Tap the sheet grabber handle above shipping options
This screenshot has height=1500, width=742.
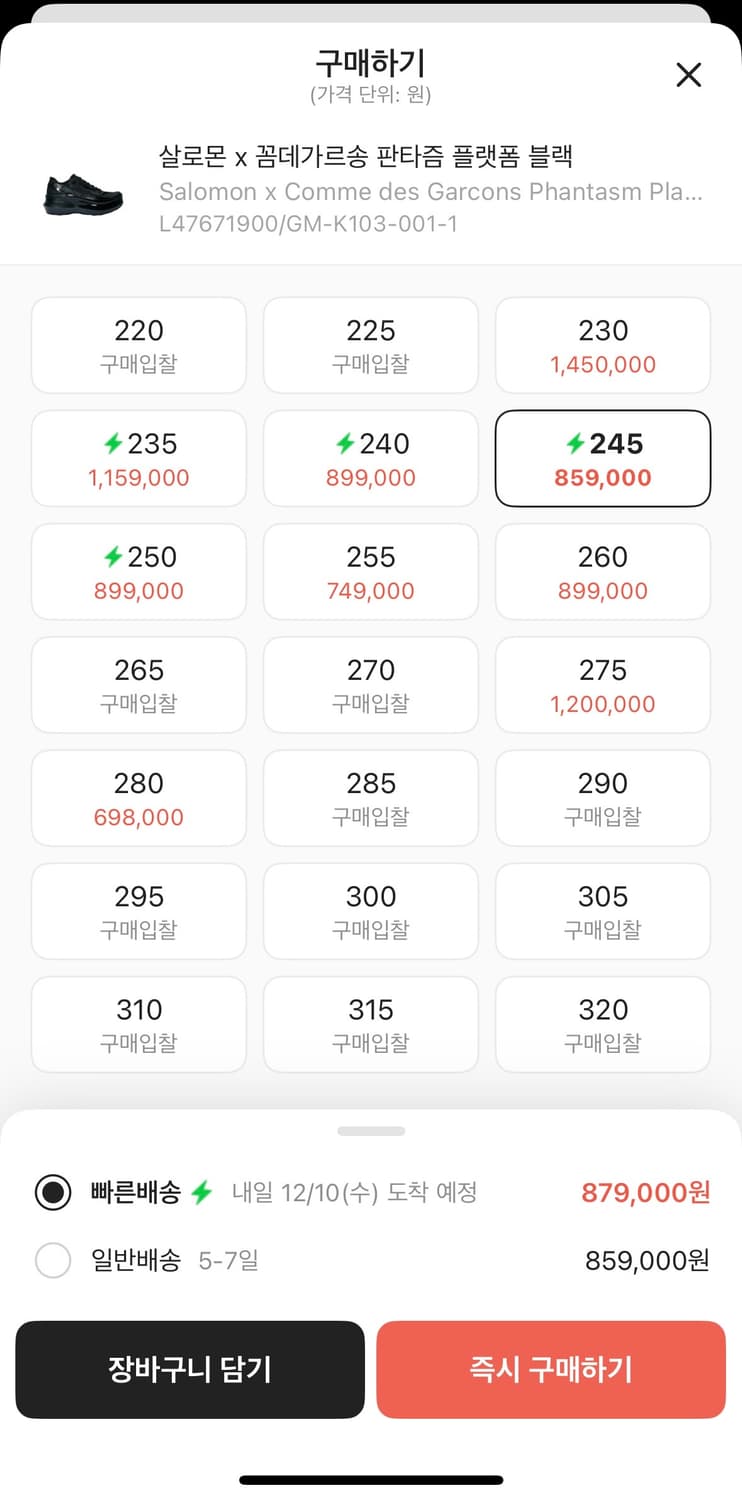point(371,1131)
